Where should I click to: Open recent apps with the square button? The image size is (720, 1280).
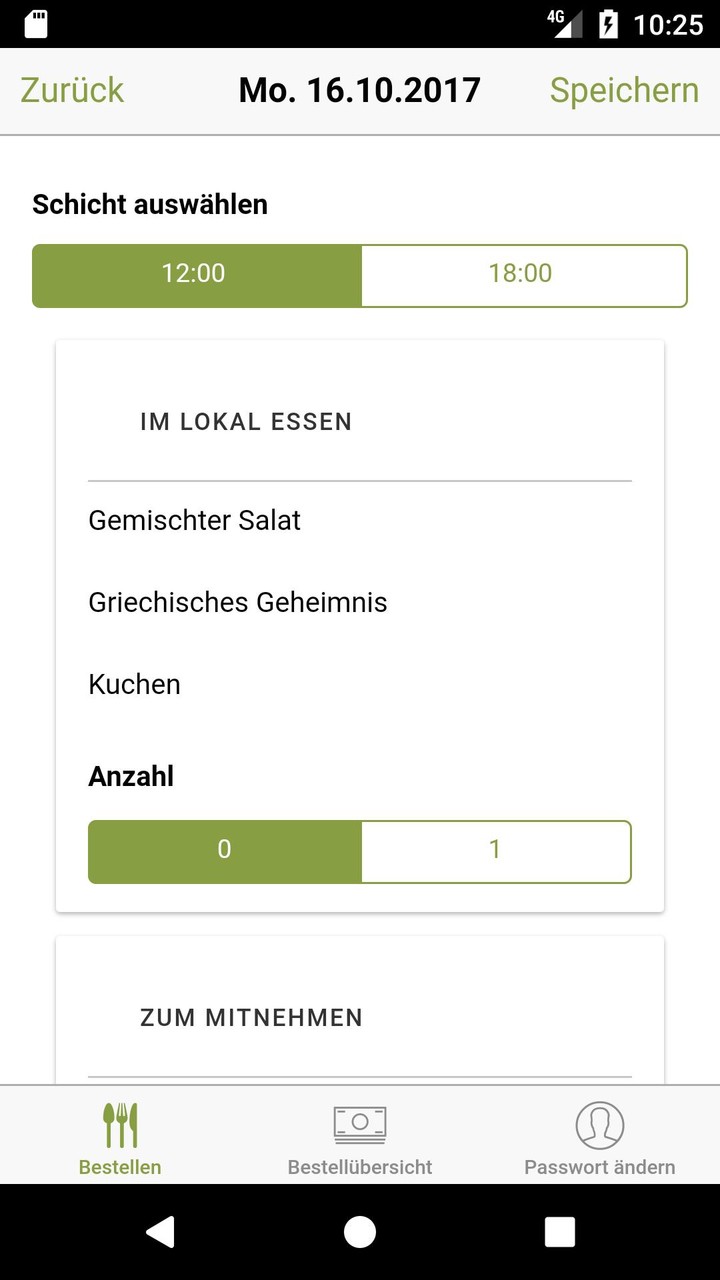pos(560,1232)
